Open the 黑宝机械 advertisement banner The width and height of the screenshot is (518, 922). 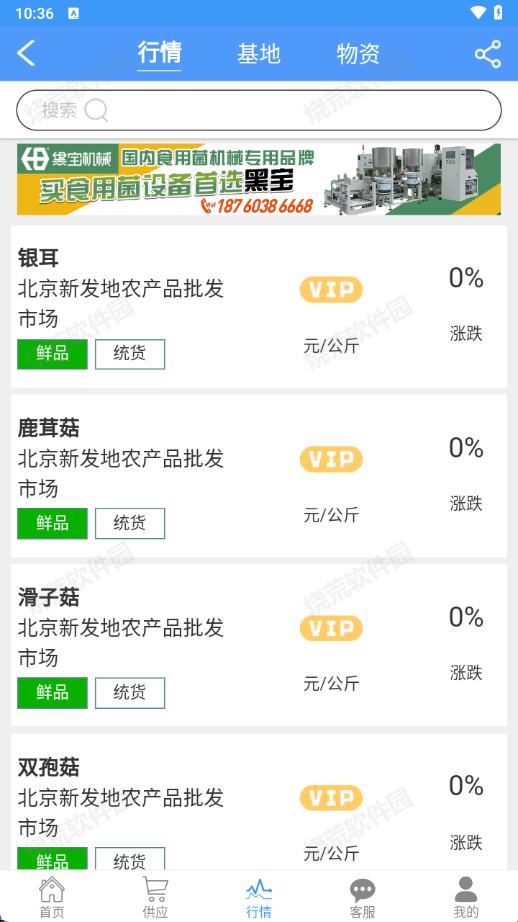[x=259, y=179]
